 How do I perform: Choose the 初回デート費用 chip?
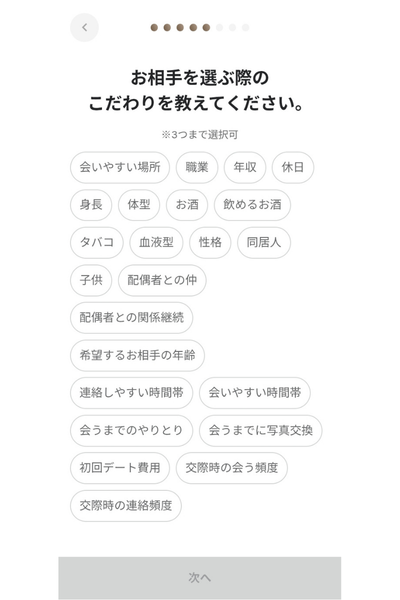click(x=120, y=468)
